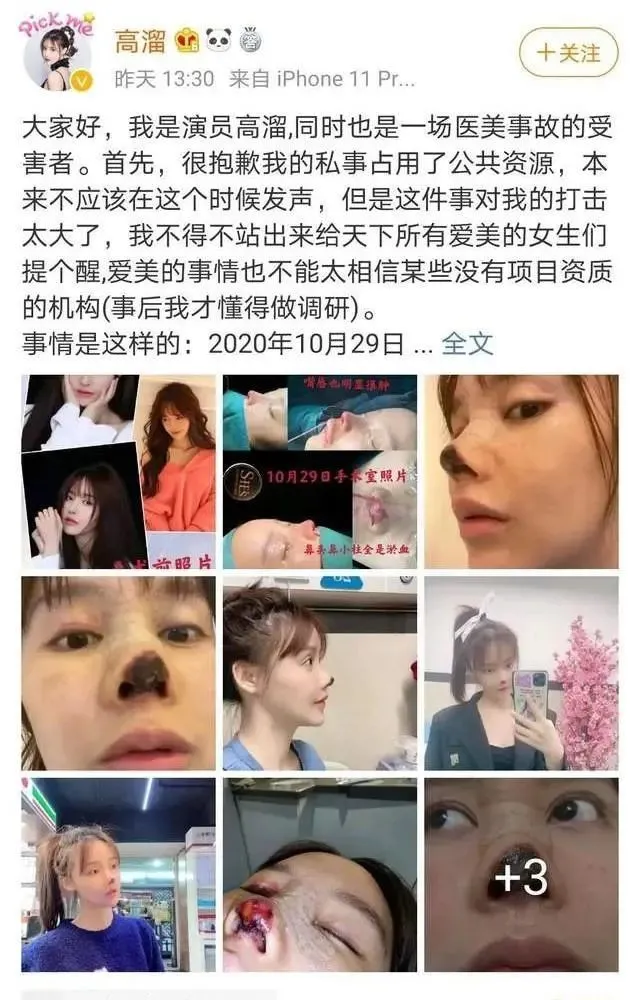Screen dimensions: 634x1000
Task: Open the side-profile photo in blue top
Action: [320, 673]
